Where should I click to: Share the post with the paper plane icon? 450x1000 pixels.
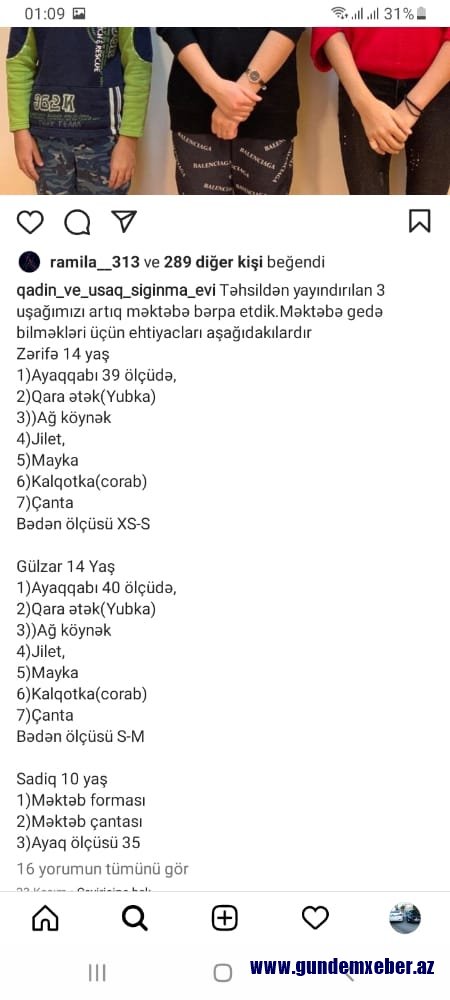(124, 221)
